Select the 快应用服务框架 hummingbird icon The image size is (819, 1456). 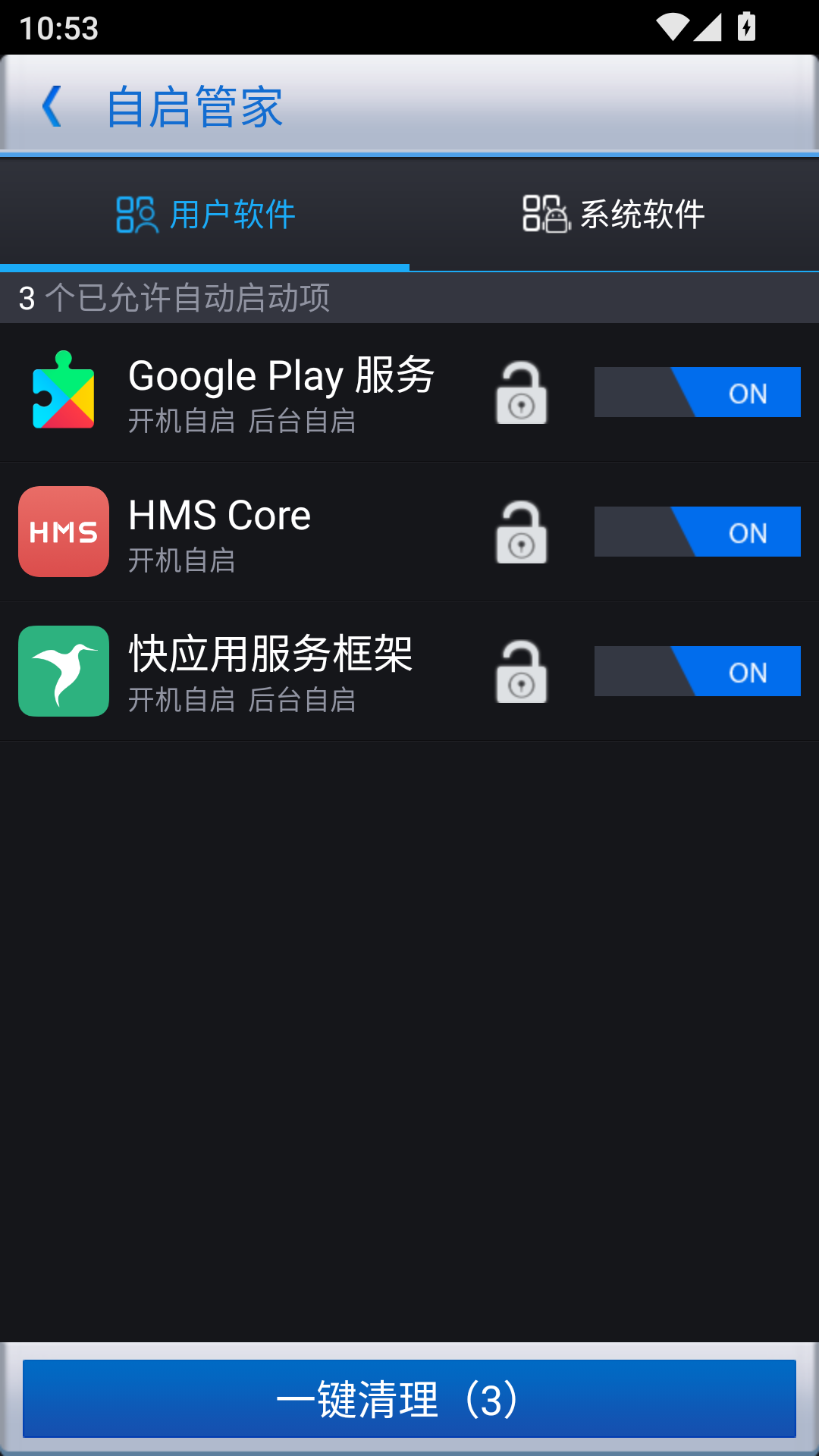[x=63, y=670]
